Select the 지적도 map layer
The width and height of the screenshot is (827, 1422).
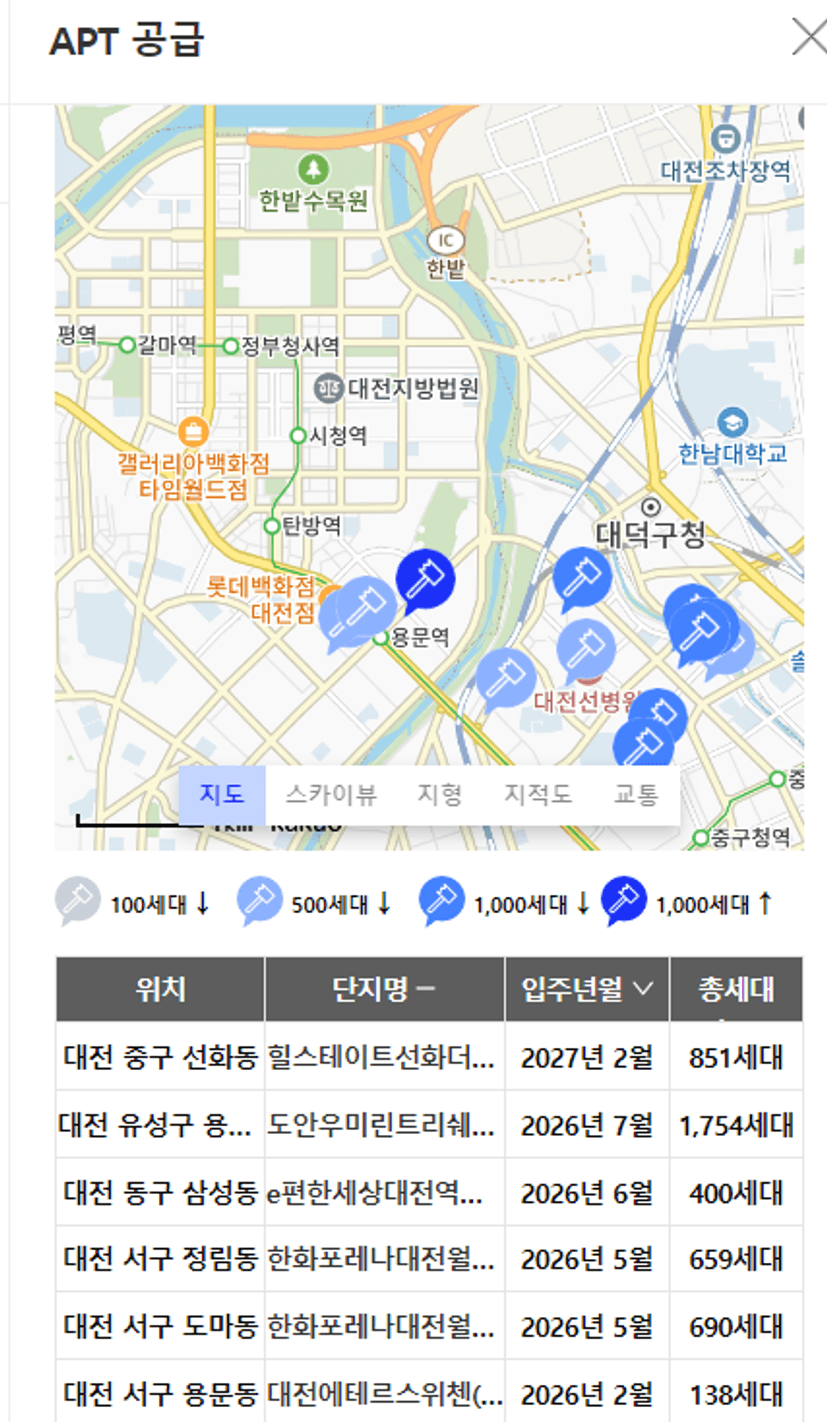538,795
